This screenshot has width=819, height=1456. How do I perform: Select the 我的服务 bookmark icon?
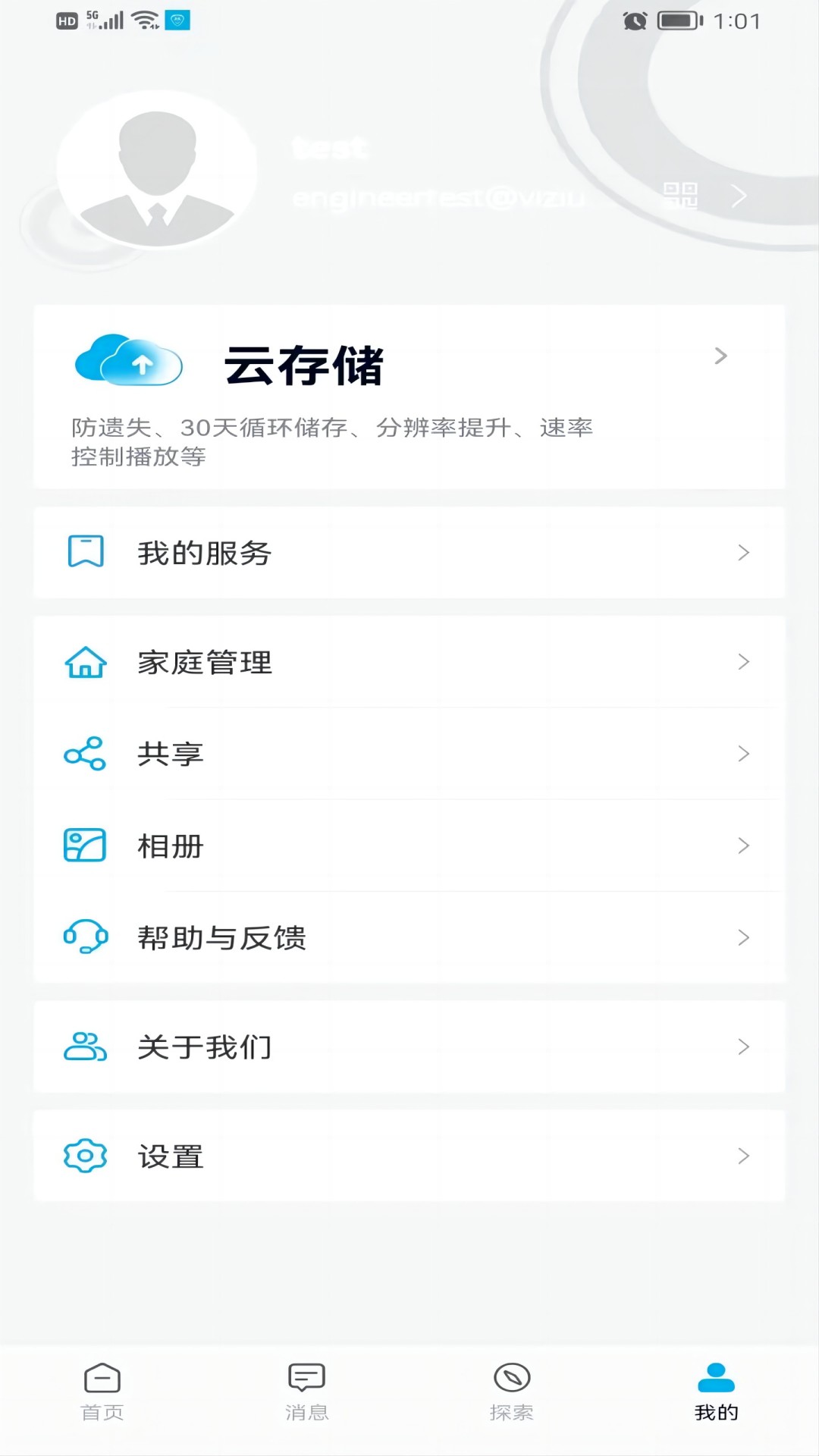(x=86, y=553)
